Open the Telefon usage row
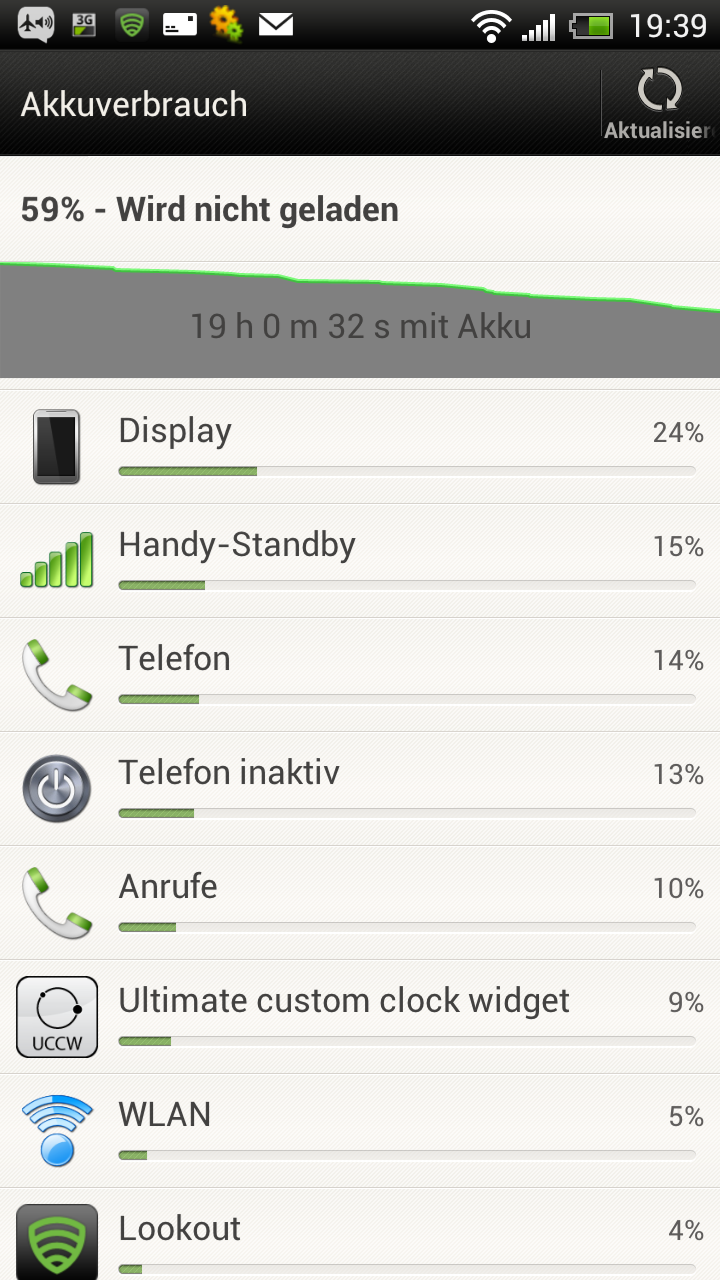Image resolution: width=720 pixels, height=1280 pixels. (x=360, y=675)
